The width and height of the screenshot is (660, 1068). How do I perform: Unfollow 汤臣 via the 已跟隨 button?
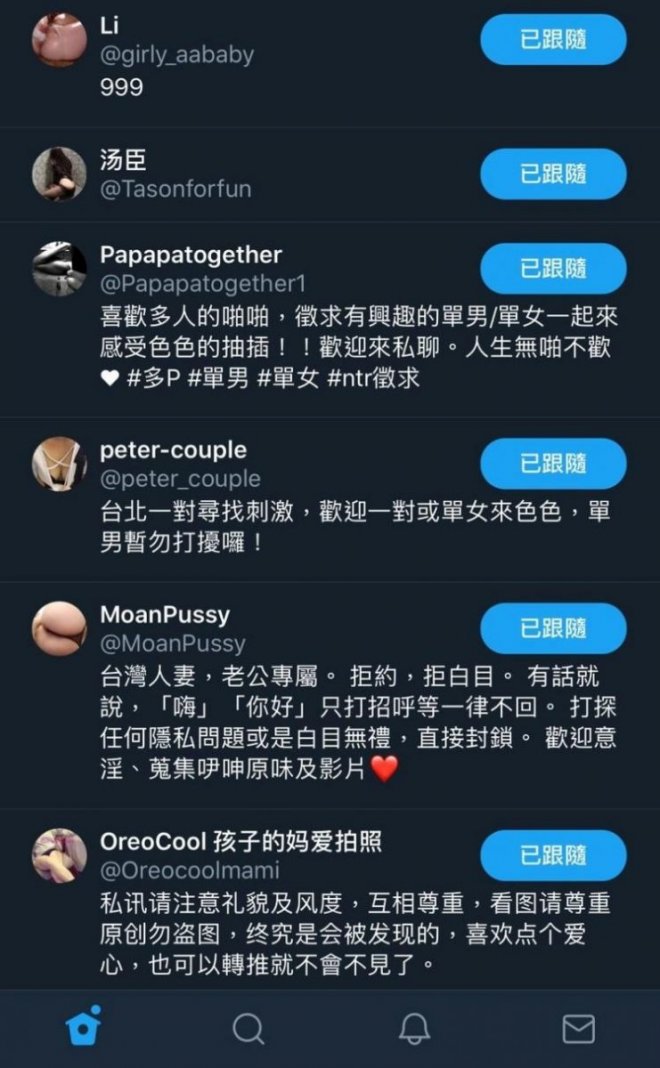click(x=553, y=174)
